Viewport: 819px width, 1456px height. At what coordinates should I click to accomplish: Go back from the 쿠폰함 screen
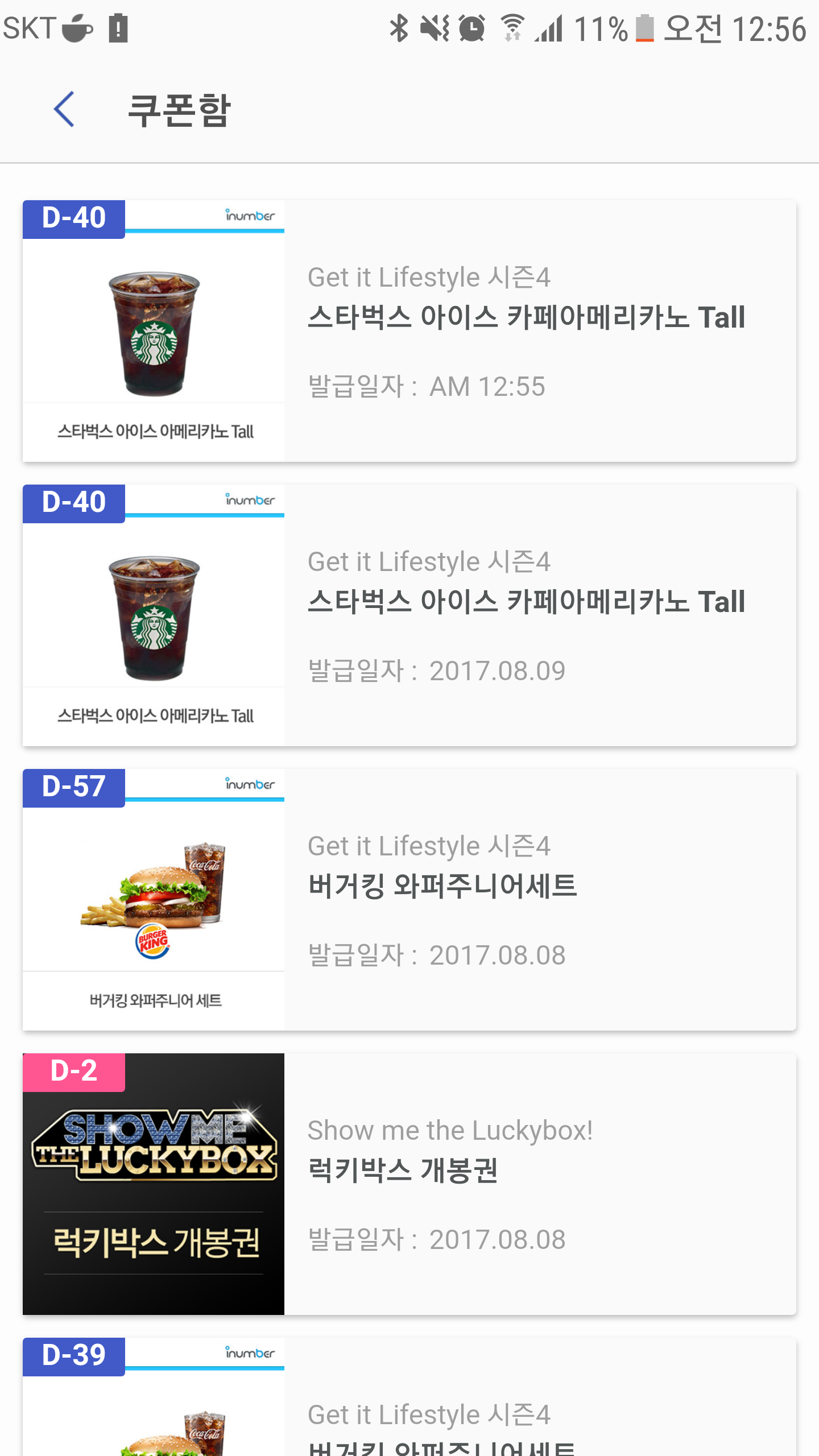[64, 109]
